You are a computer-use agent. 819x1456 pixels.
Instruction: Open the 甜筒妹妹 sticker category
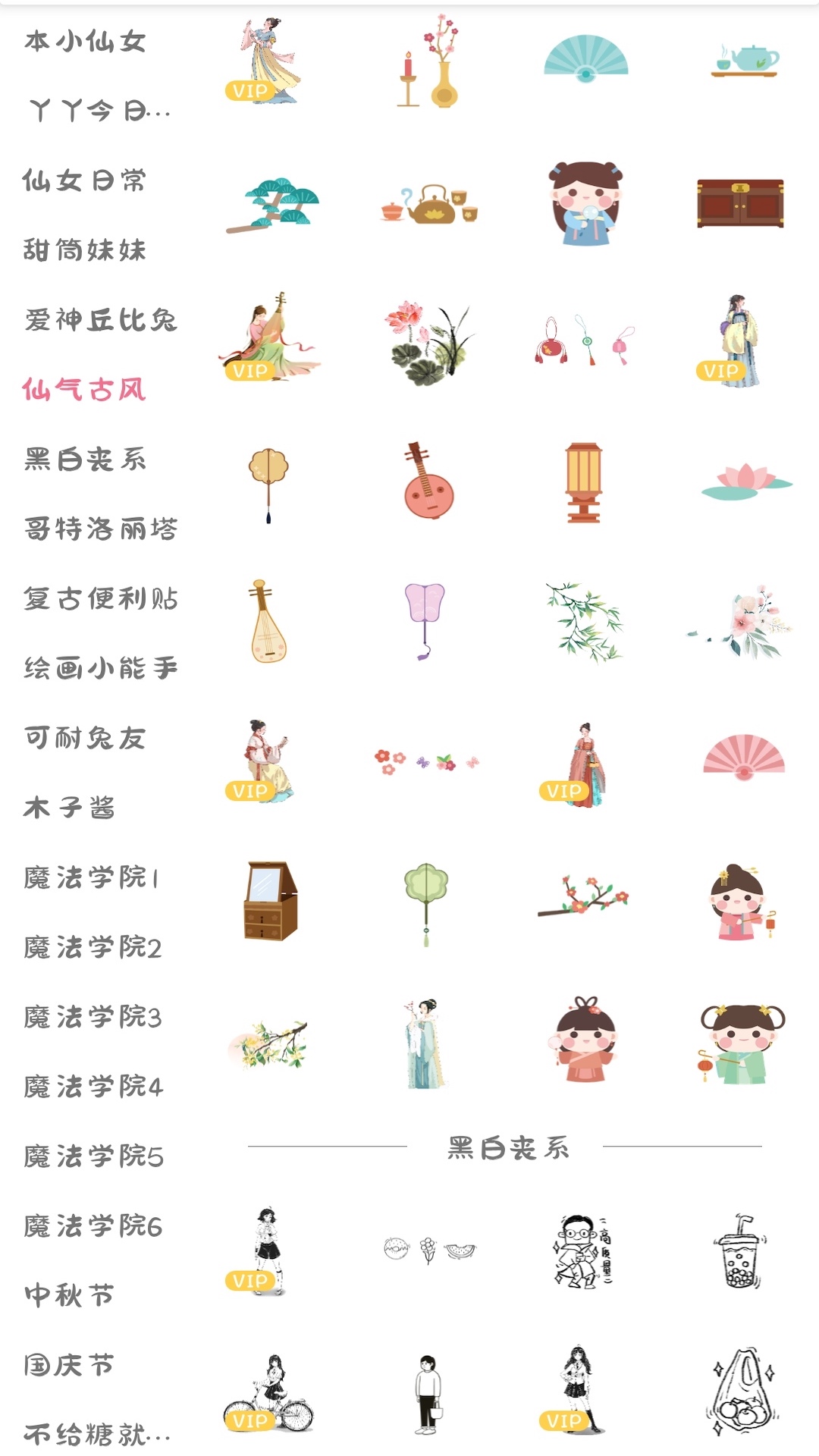pyautogui.click(x=84, y=250)
